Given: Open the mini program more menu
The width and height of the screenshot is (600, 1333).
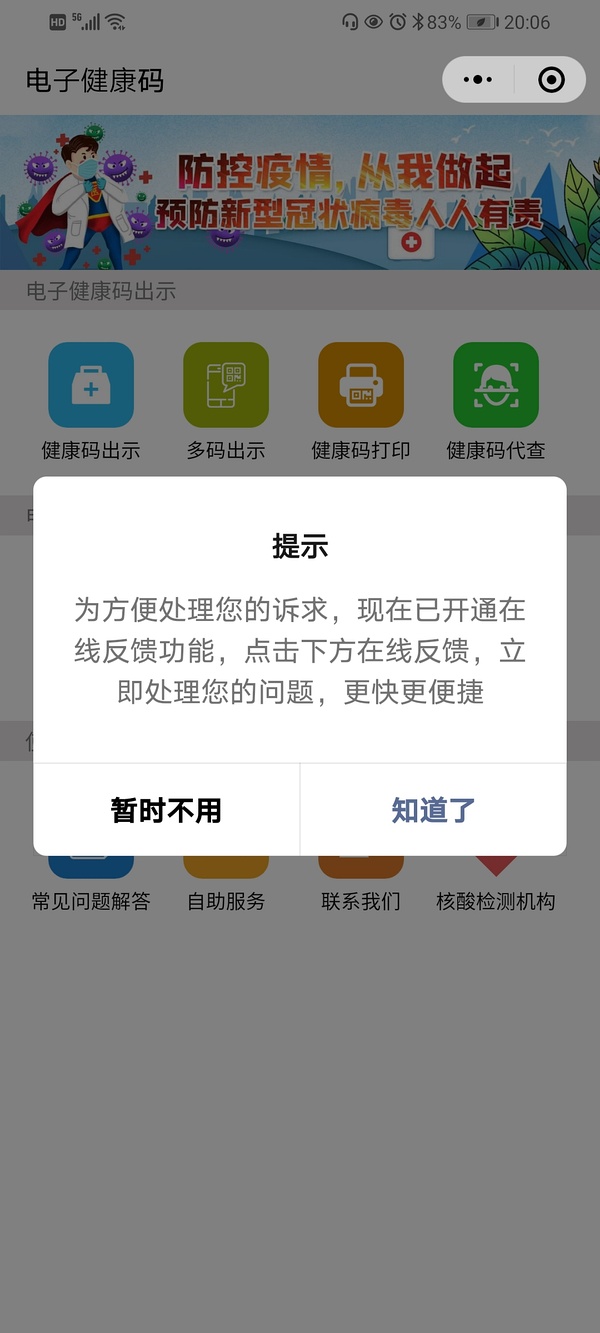Looking at the screenshot, I should (x=478, y=80).
